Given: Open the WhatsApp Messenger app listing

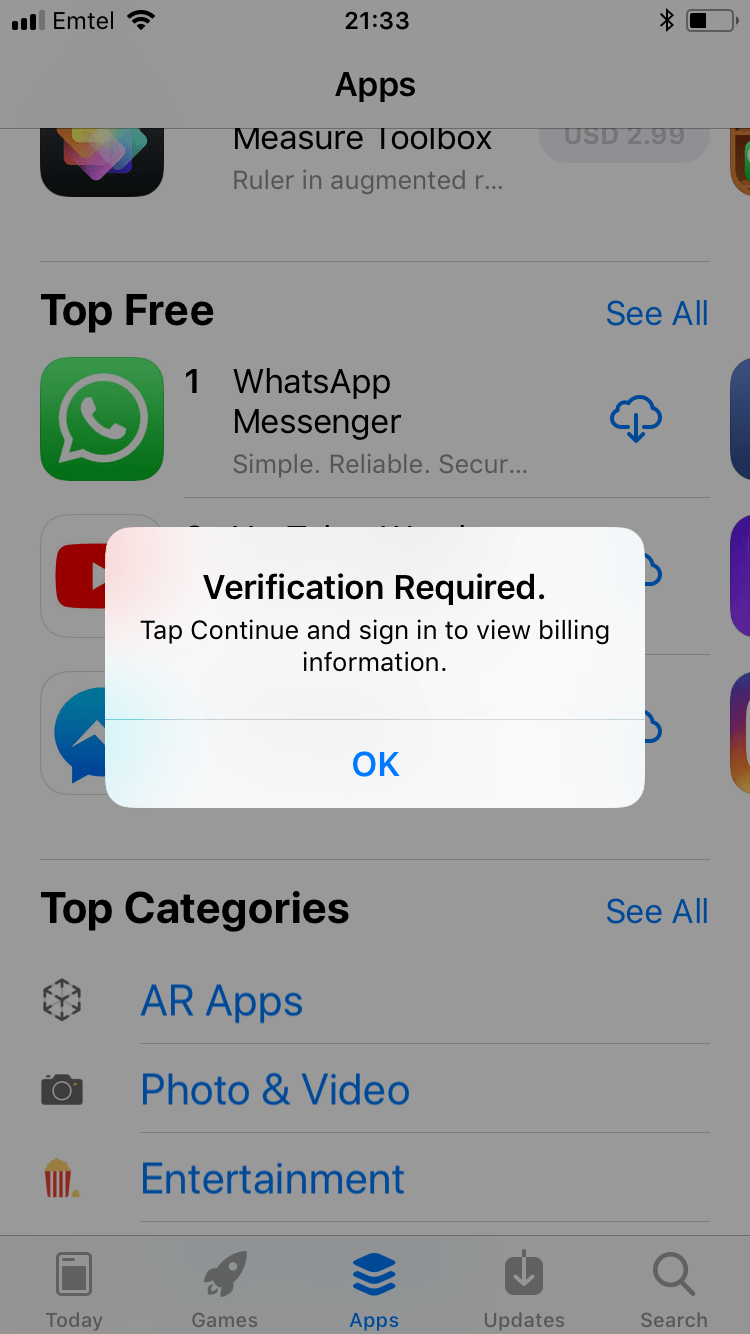Looking at the screenshot, I should (x=316, y=402).
